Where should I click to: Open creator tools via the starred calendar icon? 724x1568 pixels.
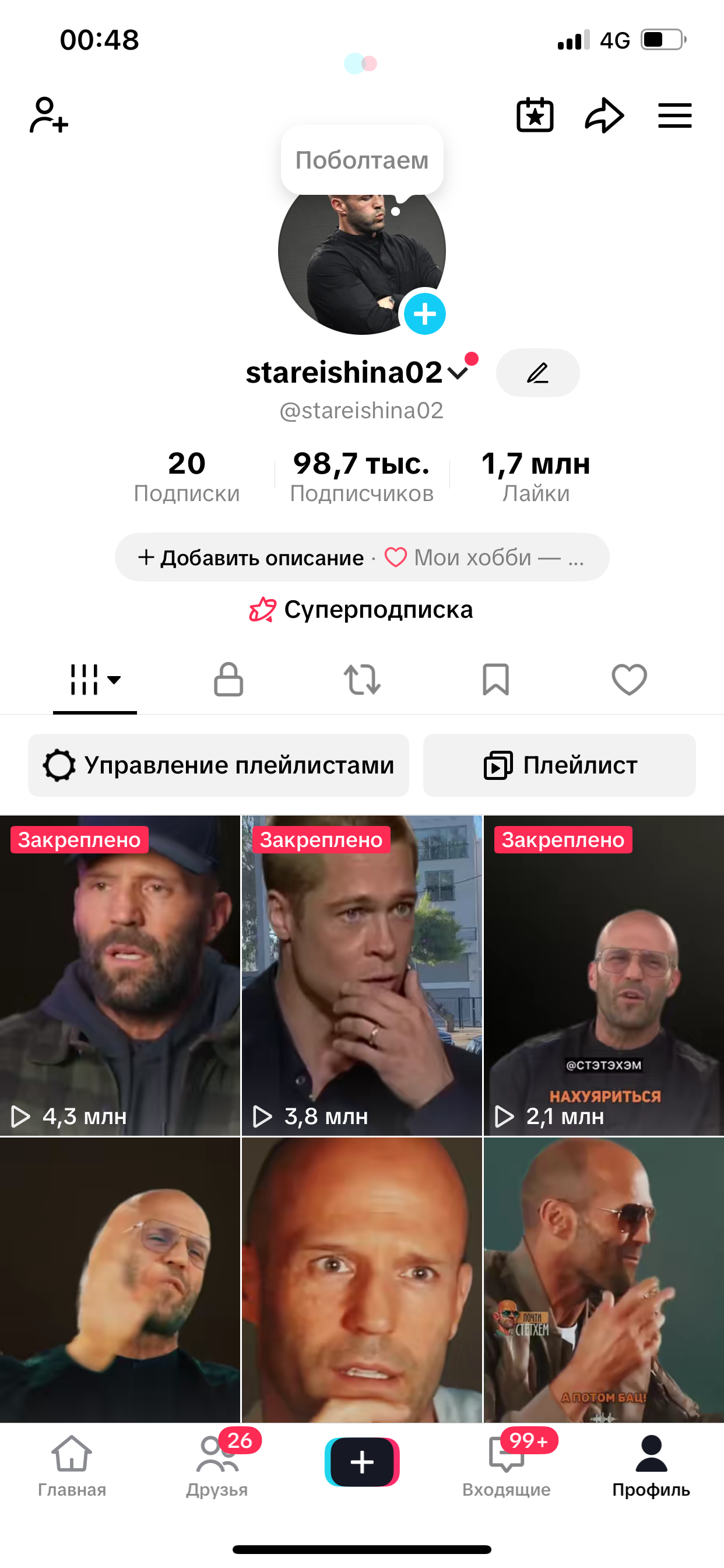[534, 115]
